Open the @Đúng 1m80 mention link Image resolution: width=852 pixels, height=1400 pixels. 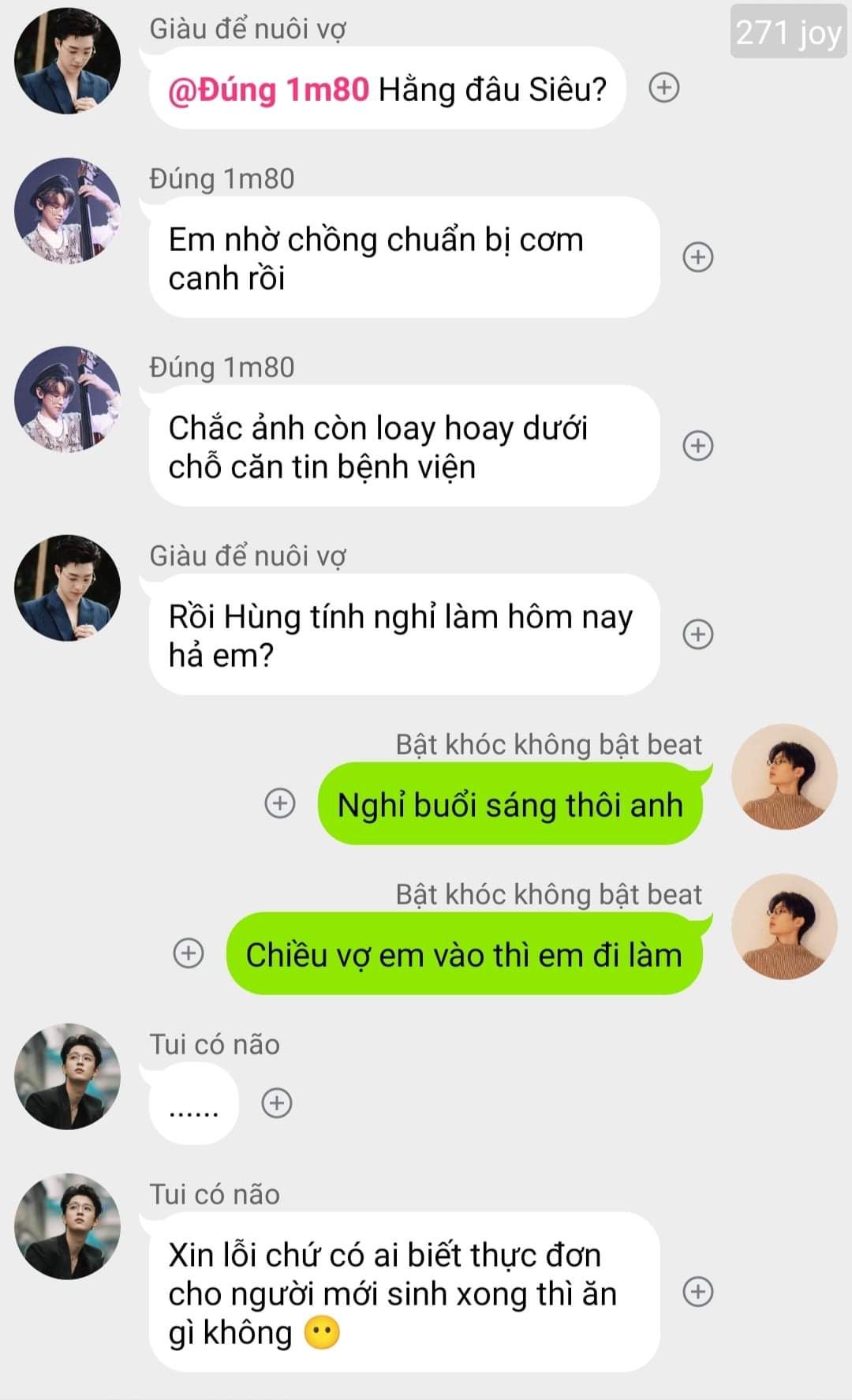pos(268,90)
